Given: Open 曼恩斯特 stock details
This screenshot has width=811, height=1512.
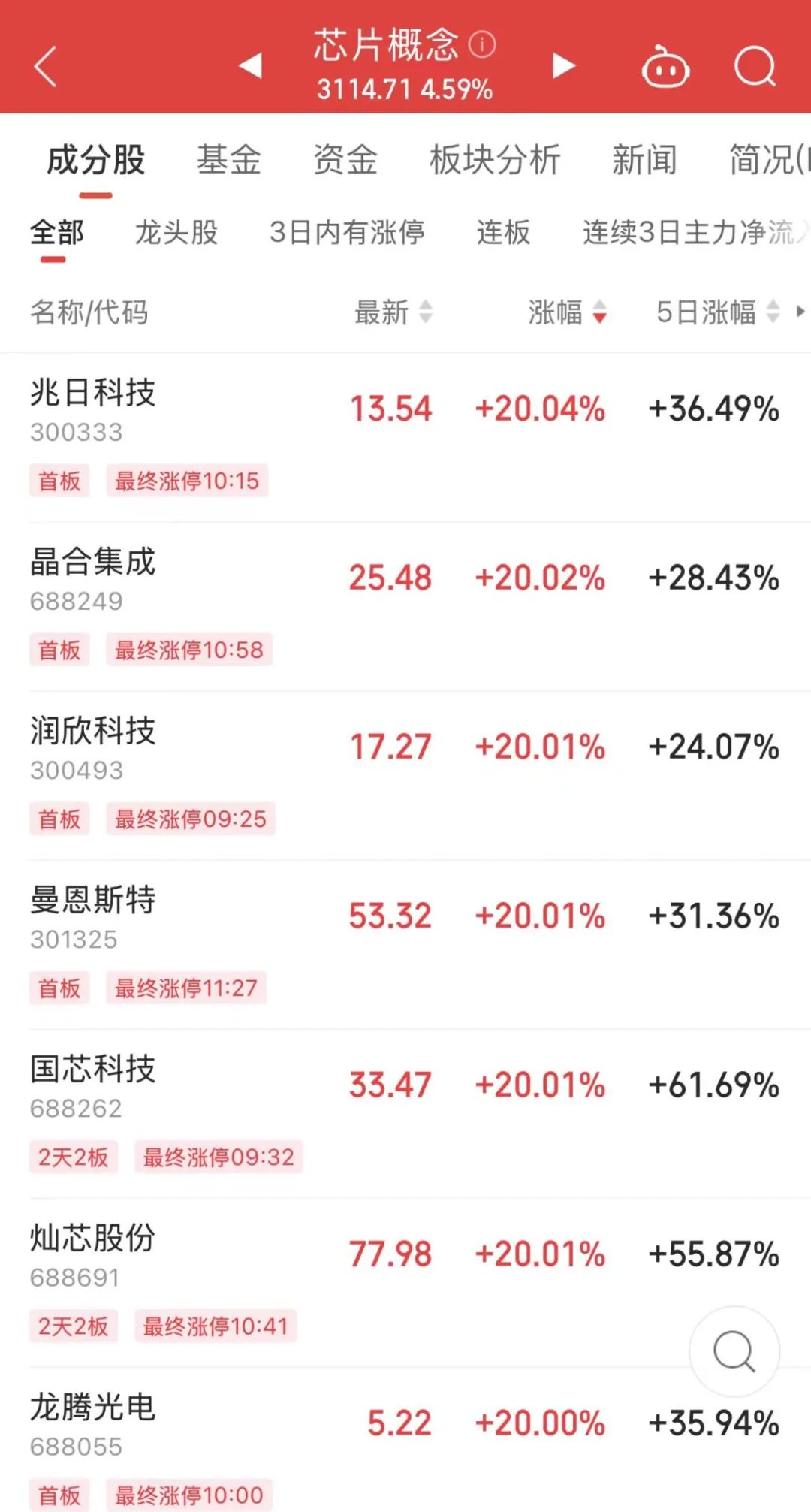Looking at the screenshot, I should pos(93,916).
